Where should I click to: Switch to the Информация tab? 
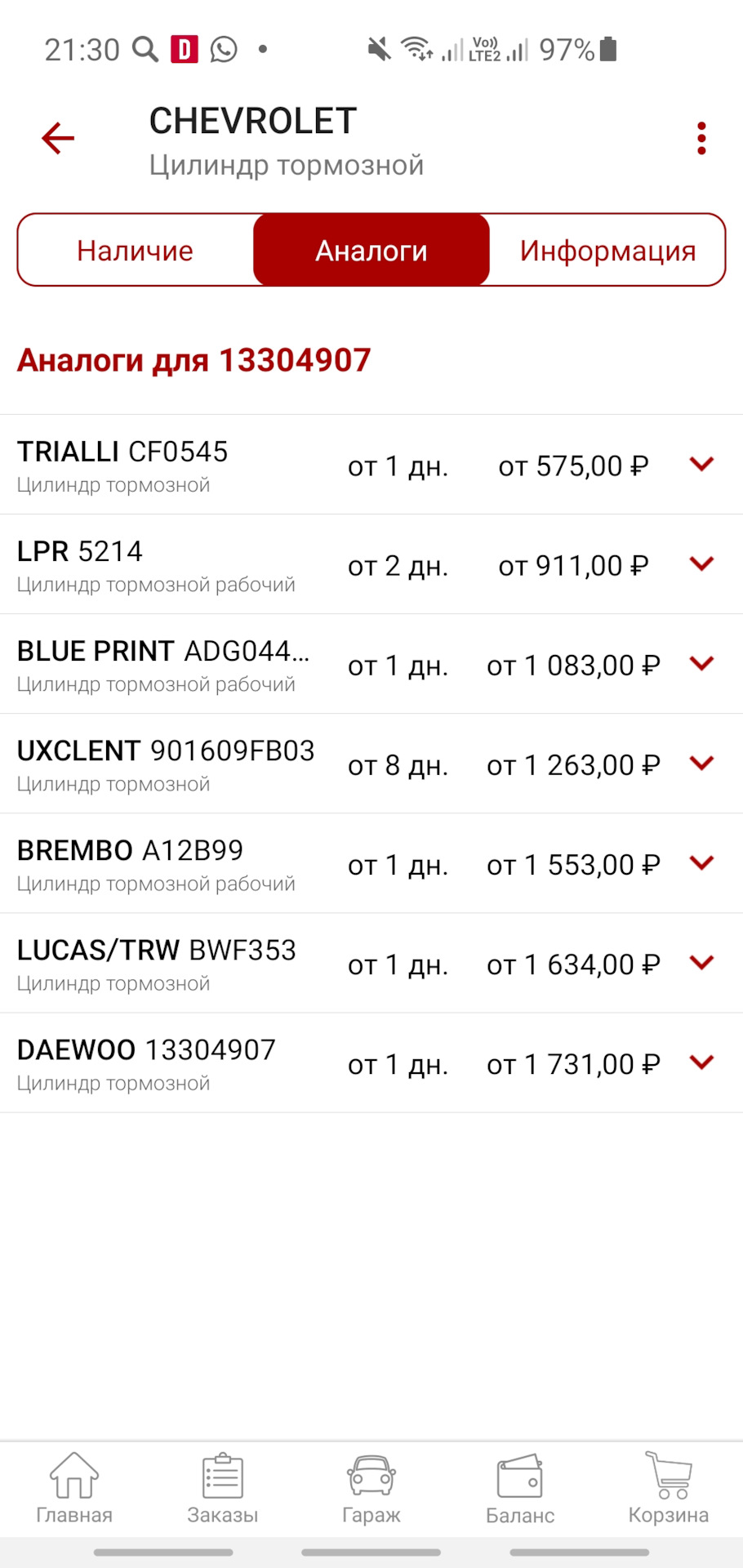click(607, 251)
